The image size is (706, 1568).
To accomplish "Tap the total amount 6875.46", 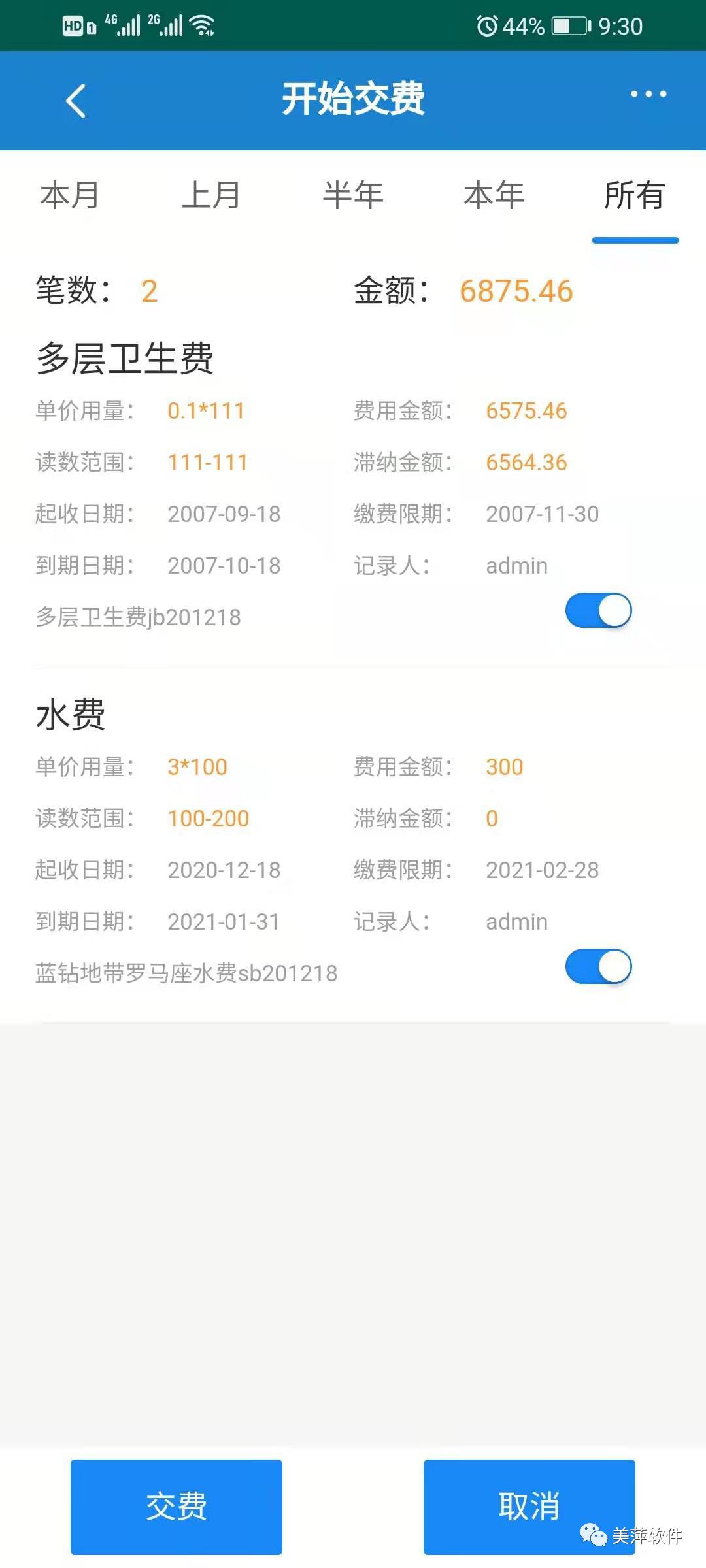I will click(516, 292).
